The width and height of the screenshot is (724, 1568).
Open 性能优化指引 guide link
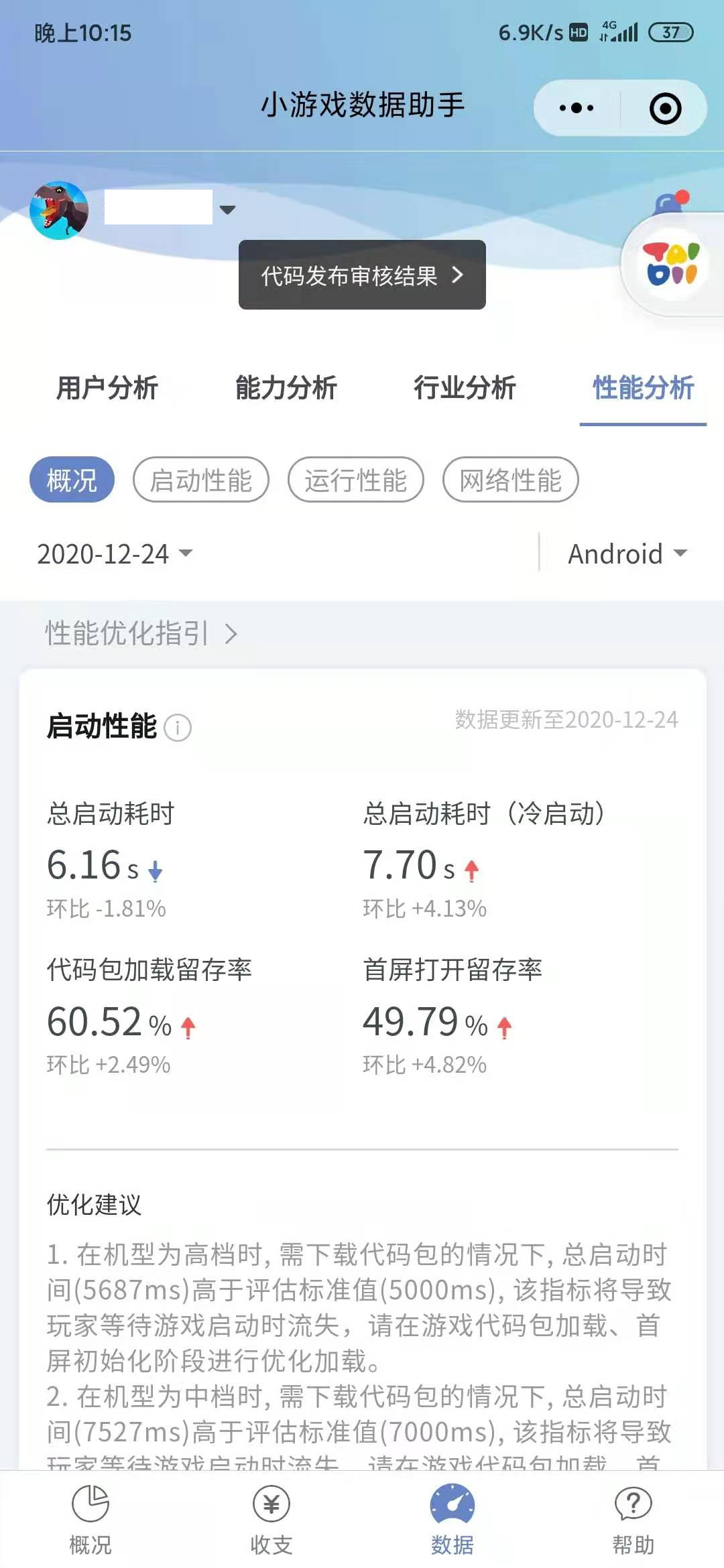click(x=141, y=633)
